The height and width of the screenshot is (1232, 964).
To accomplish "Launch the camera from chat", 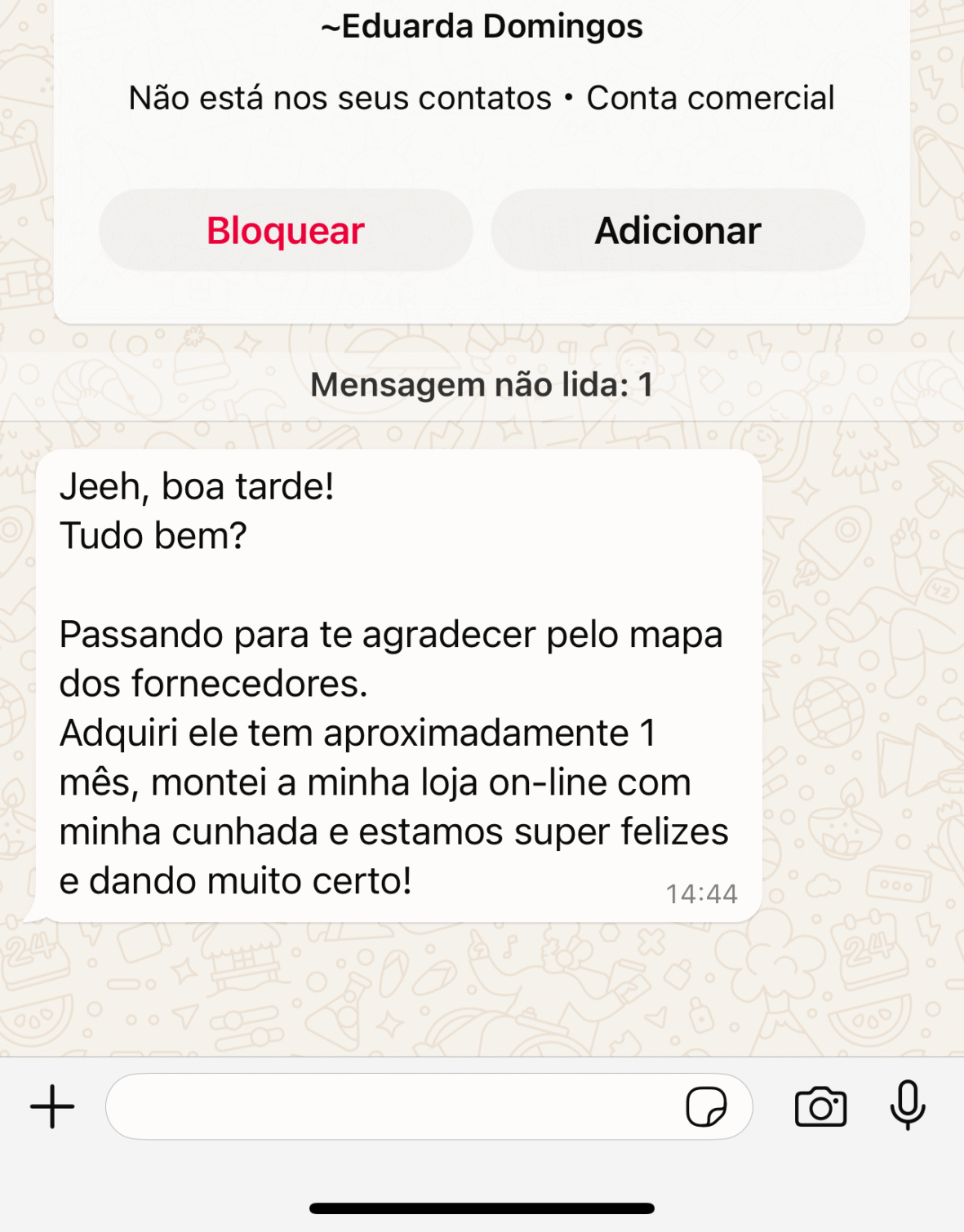I will click(820, 1106).
